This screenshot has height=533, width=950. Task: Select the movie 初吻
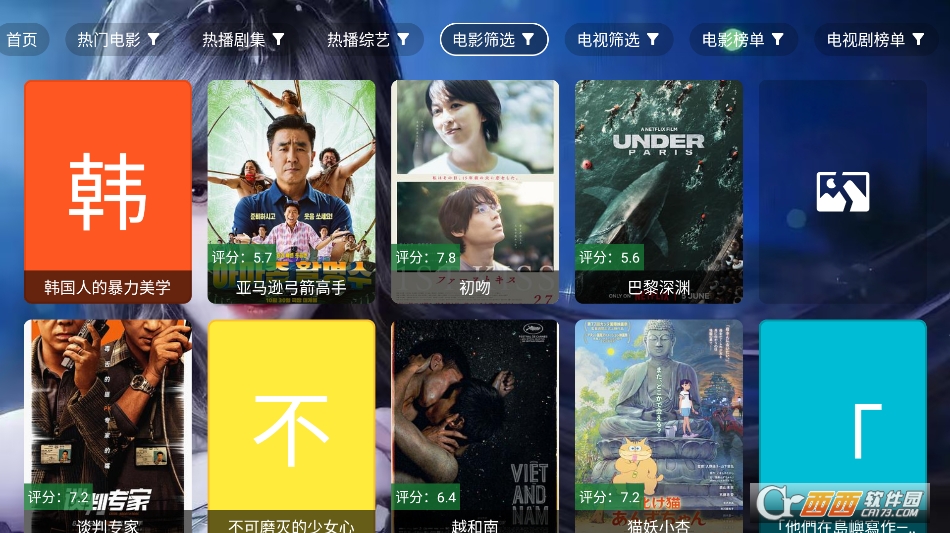475,192
